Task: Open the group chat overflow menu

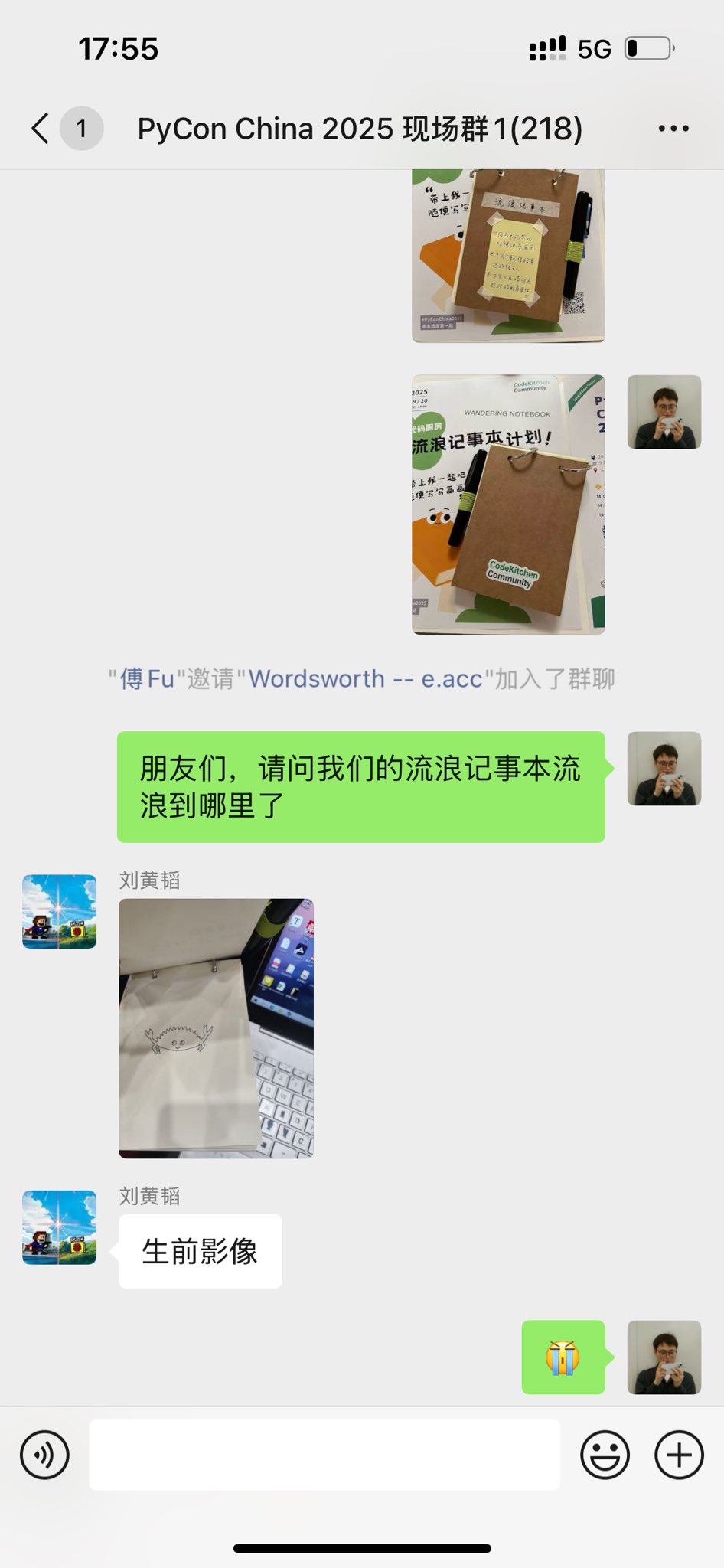Action: pyautogui.click(x=673, y=129)
